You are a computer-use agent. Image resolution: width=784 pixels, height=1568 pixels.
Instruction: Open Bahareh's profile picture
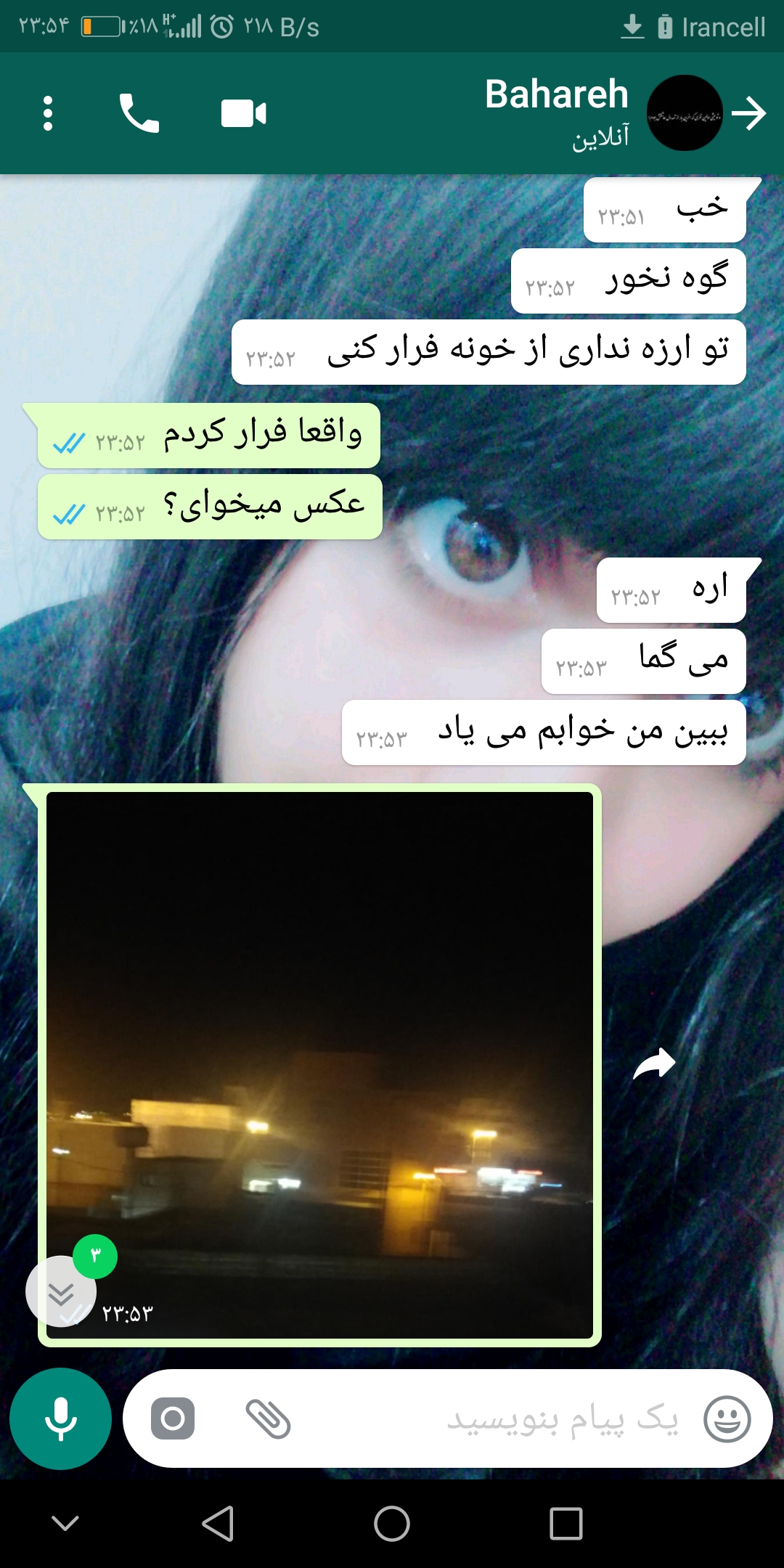[x=684, y=113]
